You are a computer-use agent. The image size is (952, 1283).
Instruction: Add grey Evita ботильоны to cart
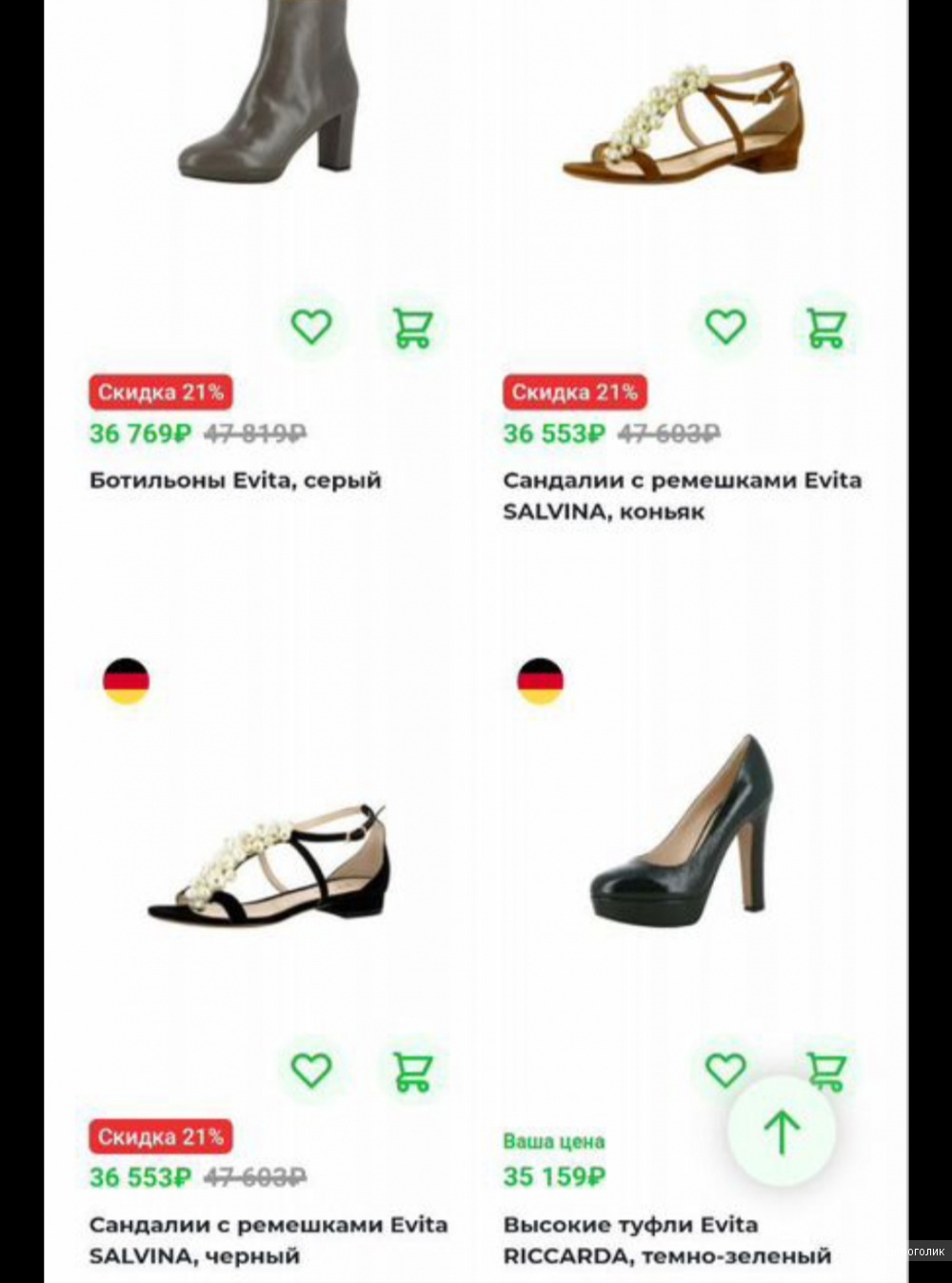click(x=413, y=328)
